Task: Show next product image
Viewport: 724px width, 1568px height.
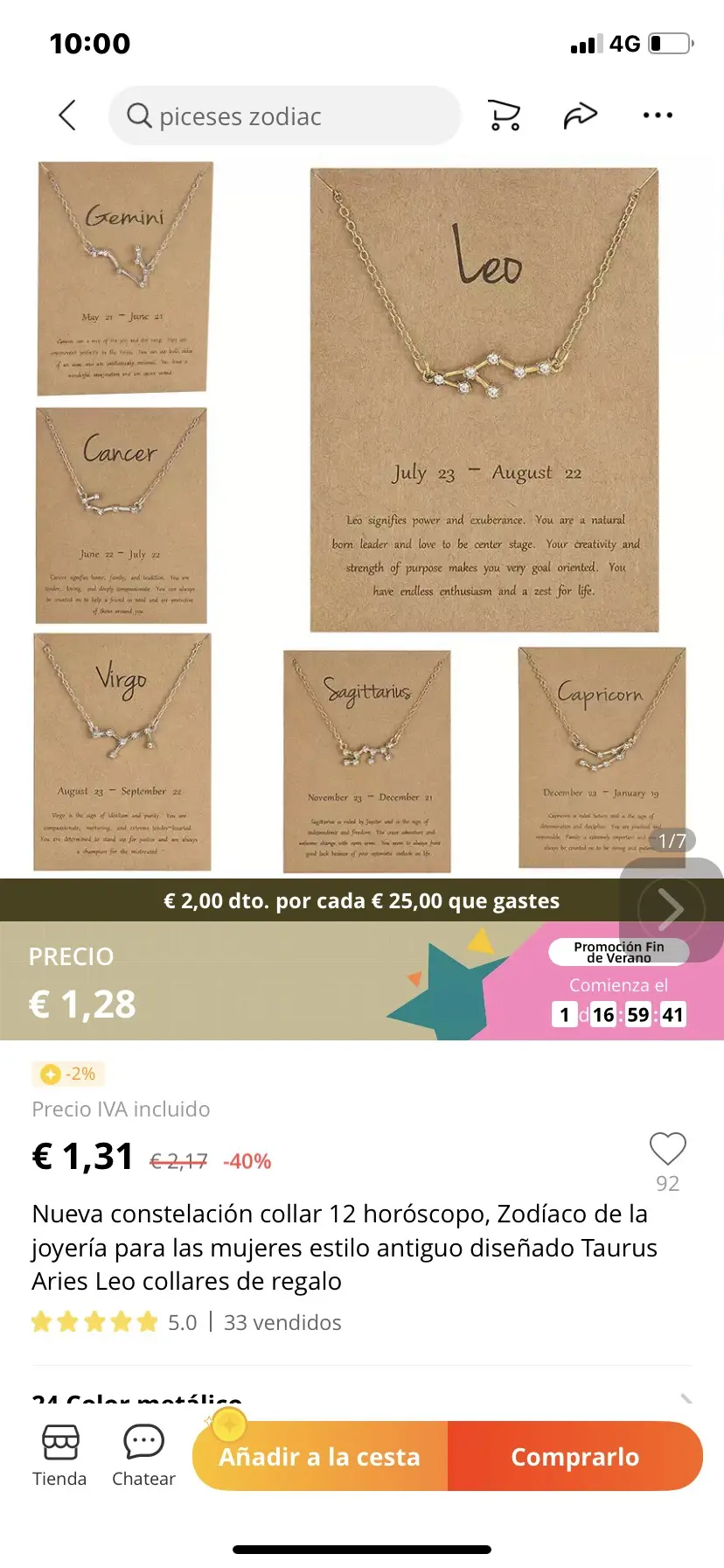Action: click(671, 909)
